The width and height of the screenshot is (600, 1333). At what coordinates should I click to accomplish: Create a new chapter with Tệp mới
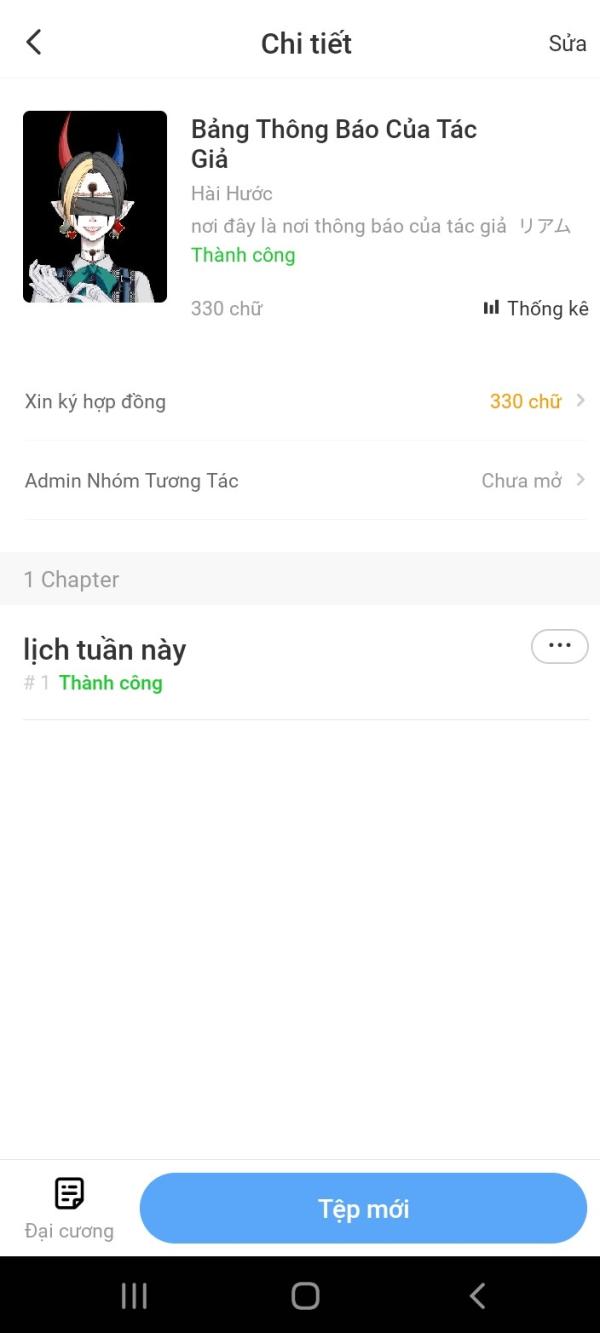[x=363, y=1208]
